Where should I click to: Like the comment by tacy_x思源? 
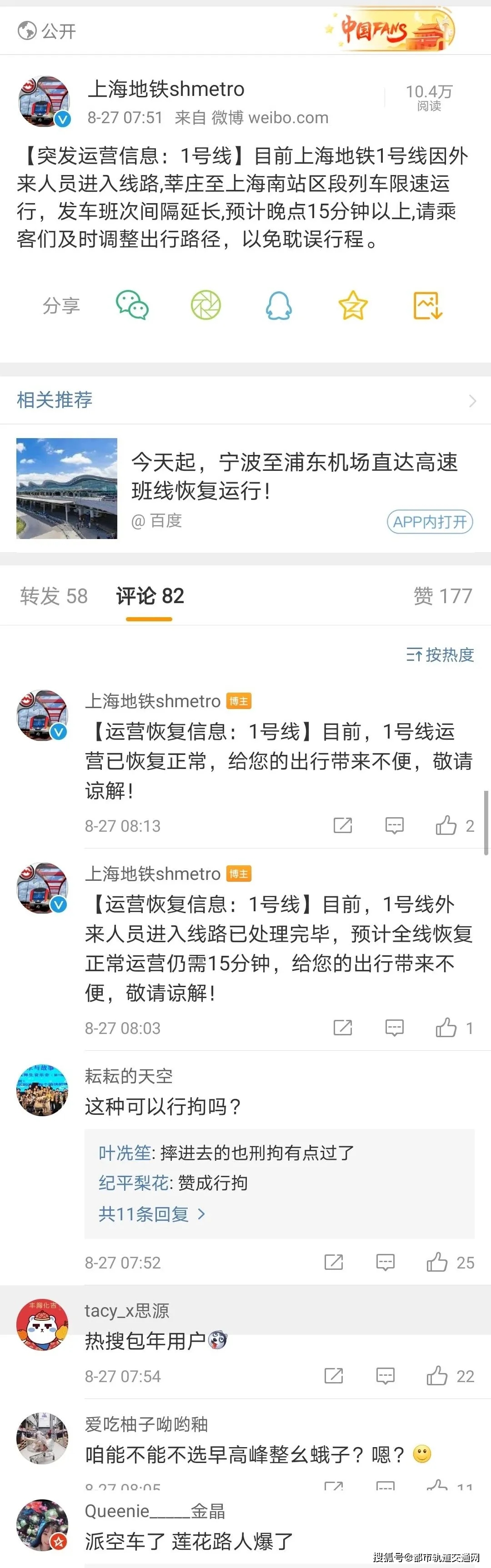tap(437, 1376)
